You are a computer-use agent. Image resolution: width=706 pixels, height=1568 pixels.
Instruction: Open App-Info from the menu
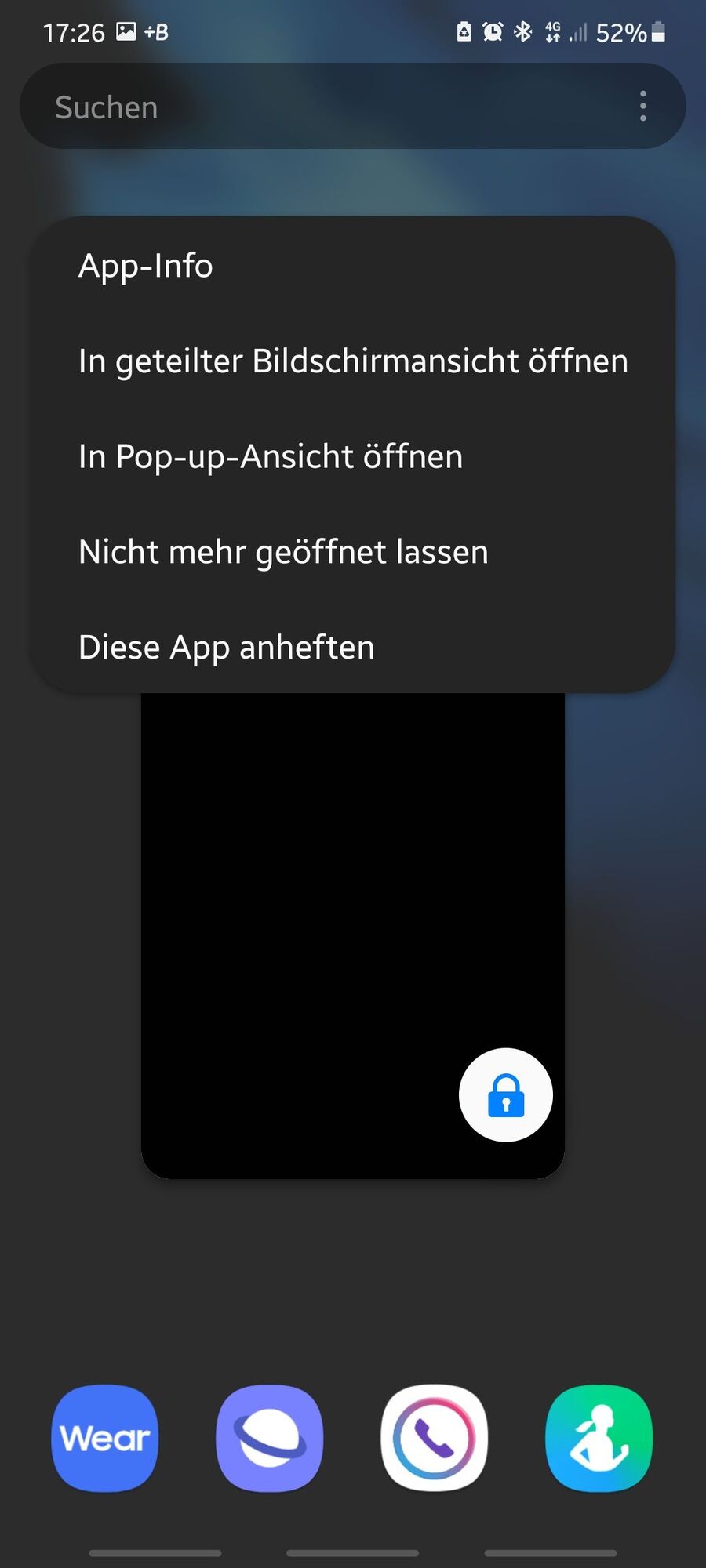tap(146, 266)
